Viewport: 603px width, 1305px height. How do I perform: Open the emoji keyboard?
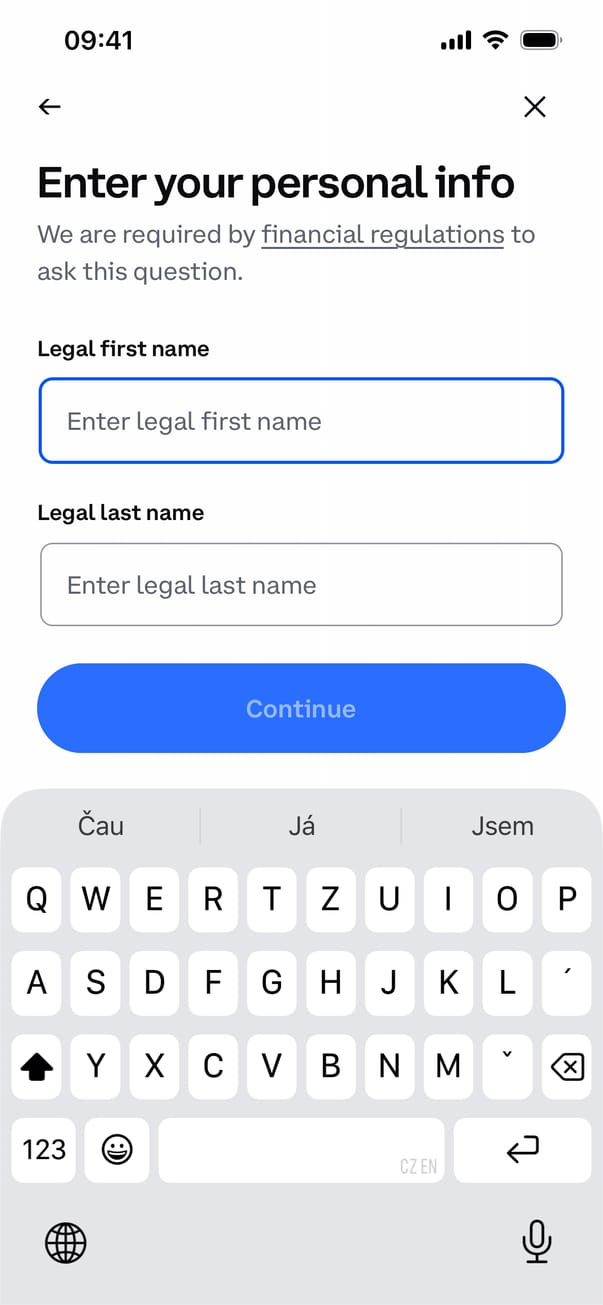coord(117,1150)
